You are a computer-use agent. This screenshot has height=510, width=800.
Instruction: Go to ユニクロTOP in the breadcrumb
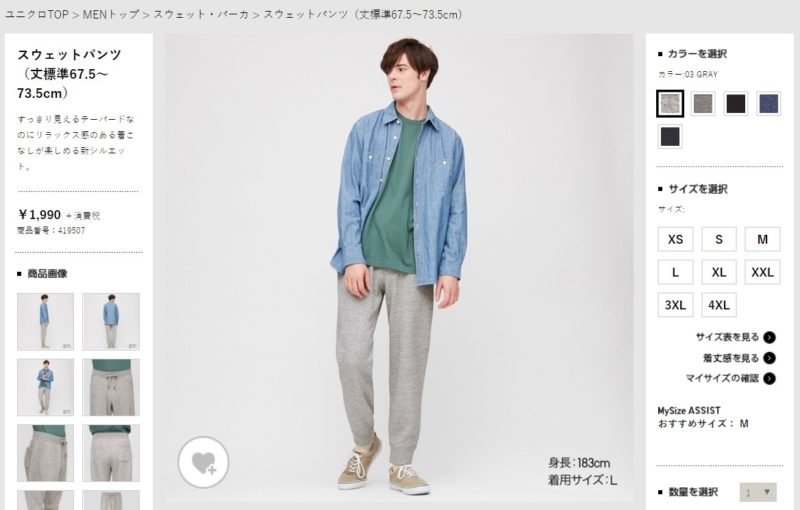point(37,16)
